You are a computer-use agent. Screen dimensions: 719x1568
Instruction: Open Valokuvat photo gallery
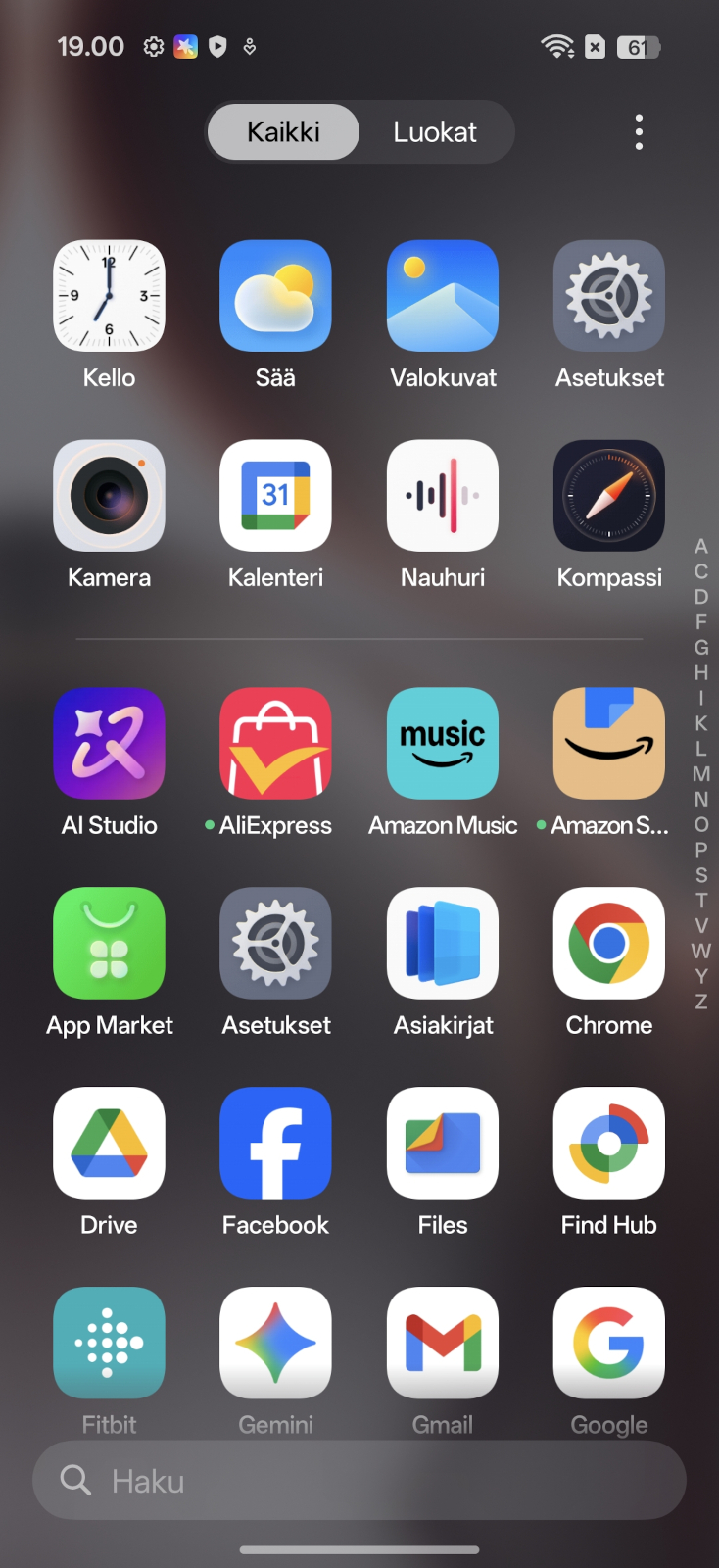443,296
